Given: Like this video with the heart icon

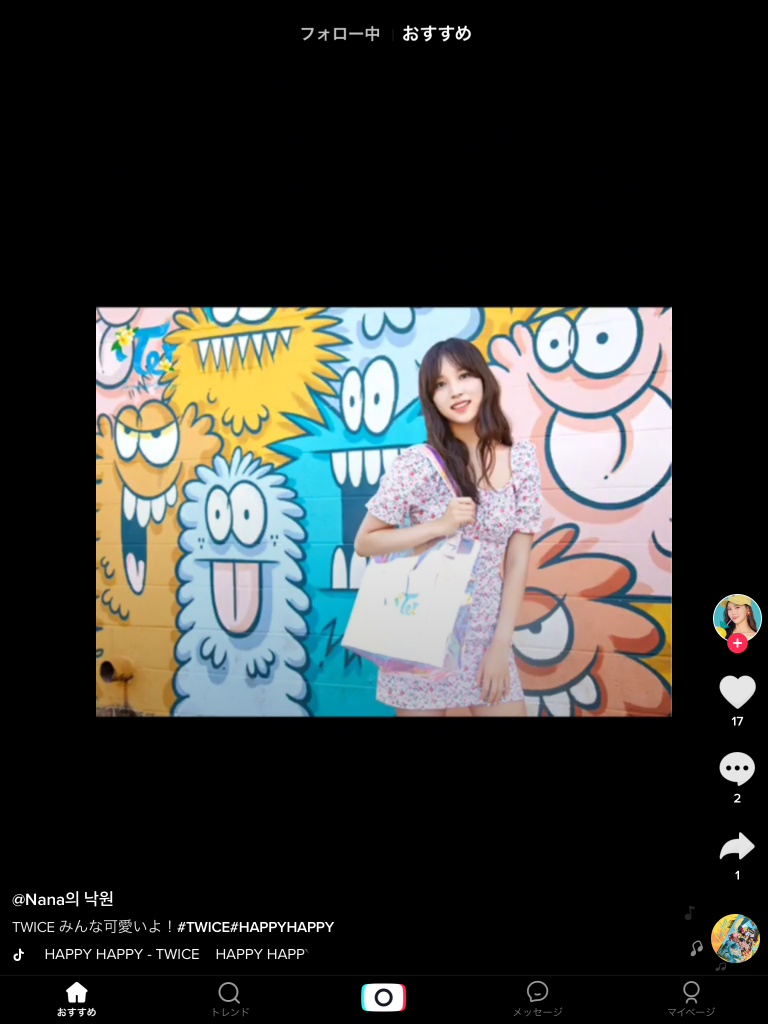Looking at the screenshot, I should click(737, 692).
